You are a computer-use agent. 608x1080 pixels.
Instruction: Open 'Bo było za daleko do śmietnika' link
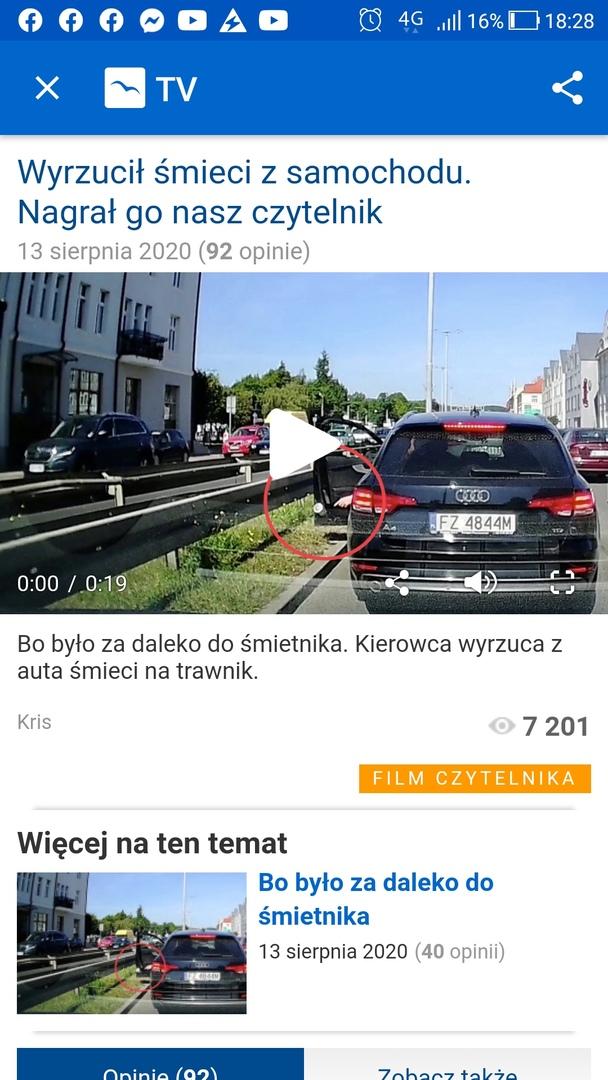376,899
